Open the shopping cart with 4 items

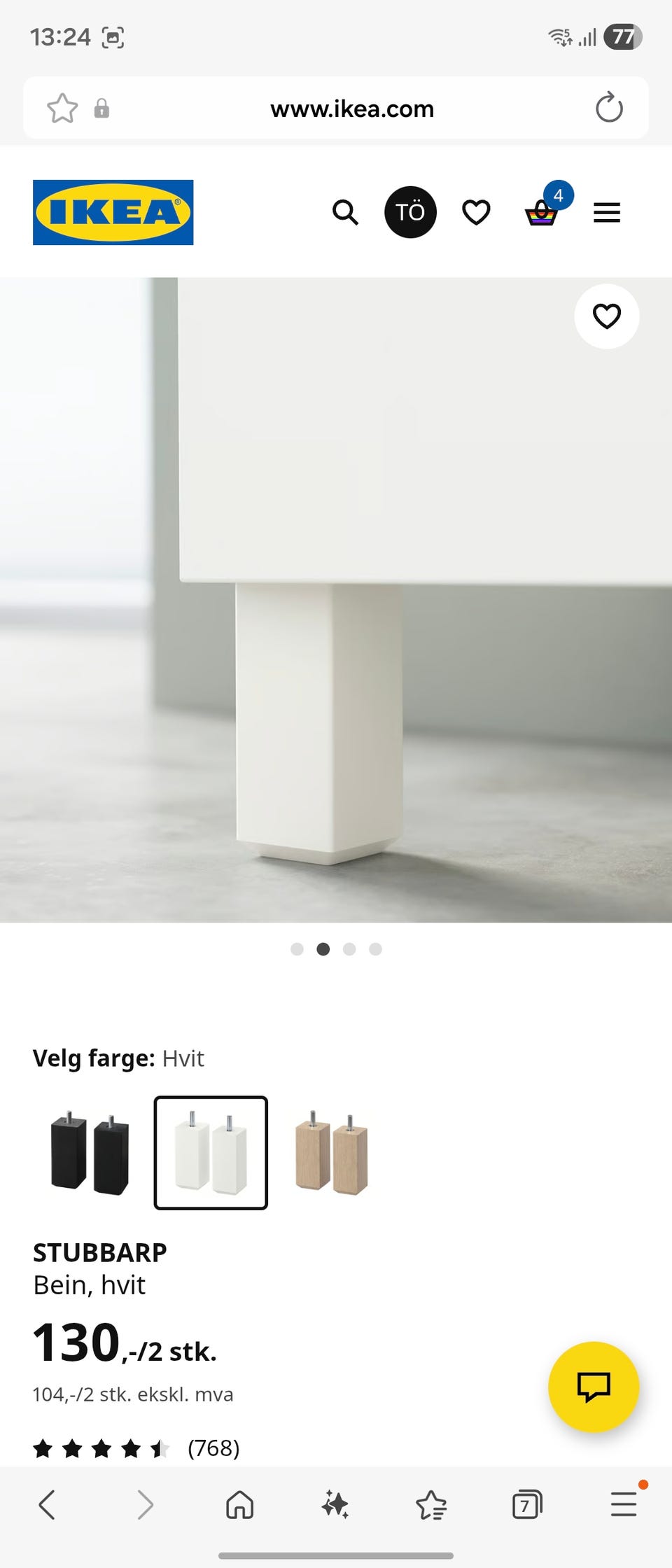click(541, 212)
